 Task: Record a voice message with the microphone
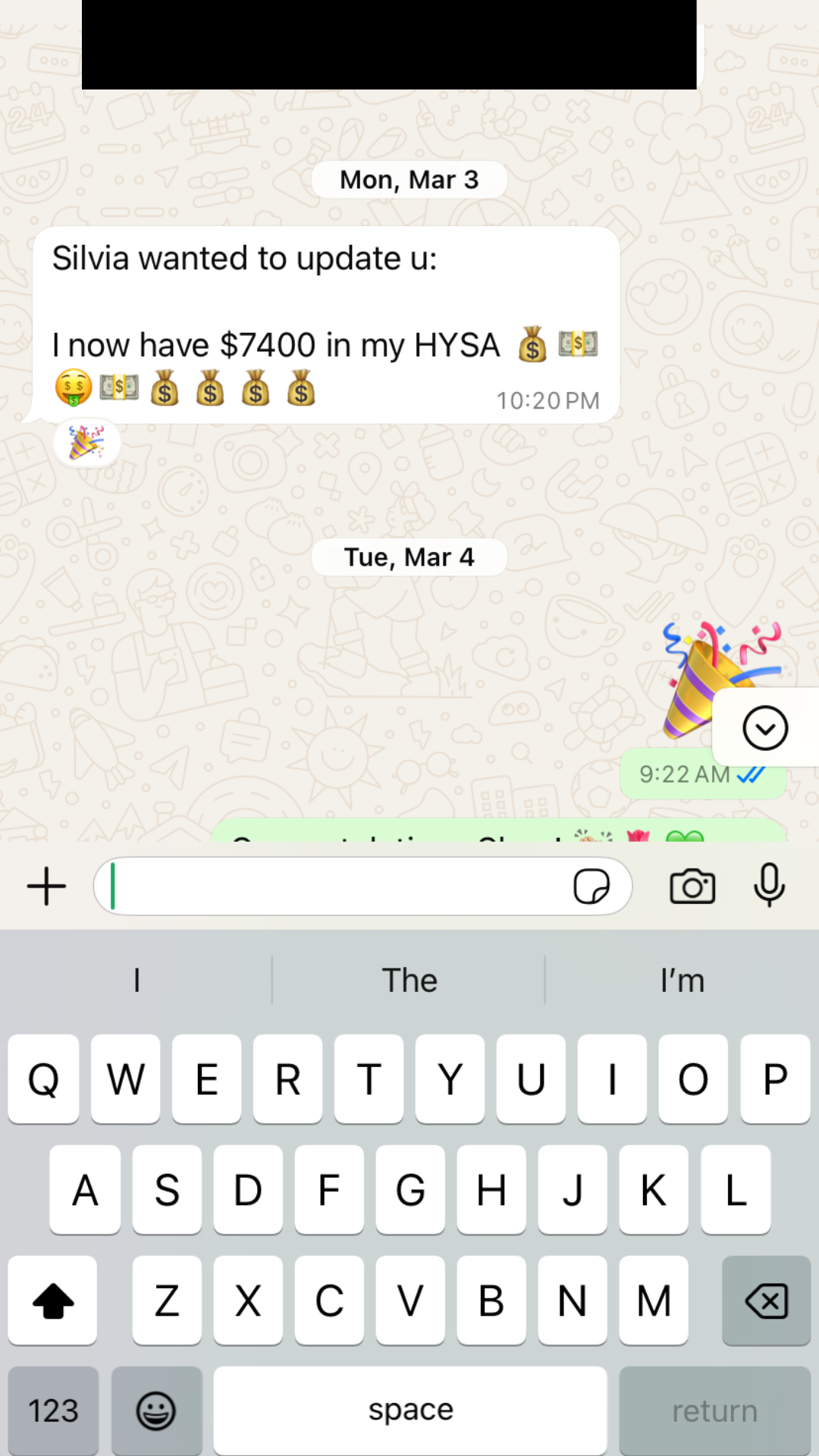(x=769, y=884)
